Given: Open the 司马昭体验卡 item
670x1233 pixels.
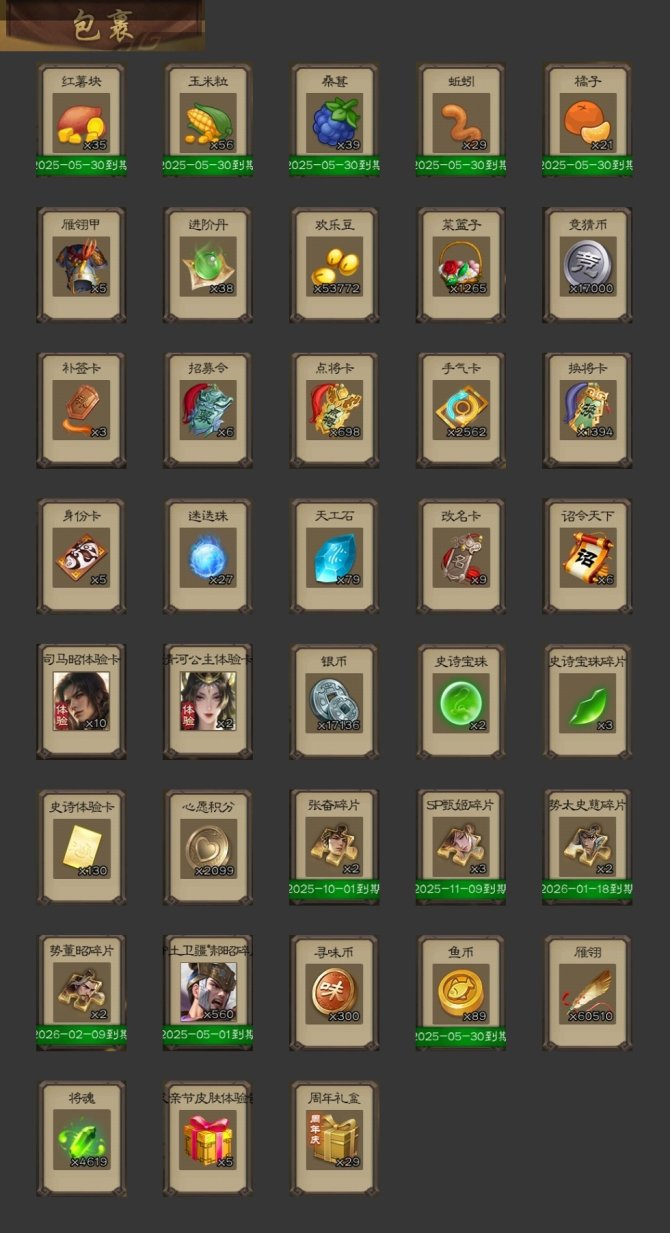Looking at the screenshot, I should pos(81,702).
